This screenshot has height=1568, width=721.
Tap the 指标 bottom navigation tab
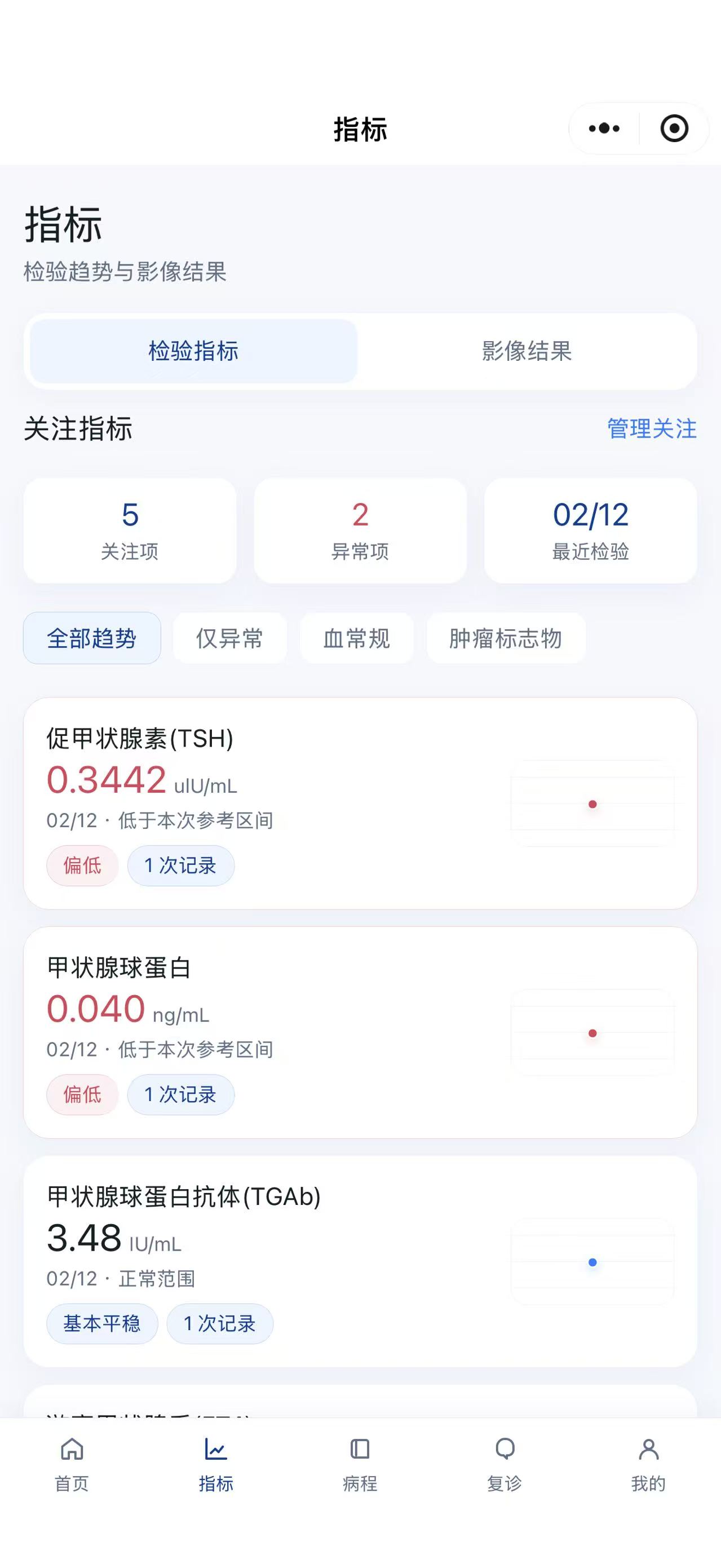click(x=216, y=1464)
